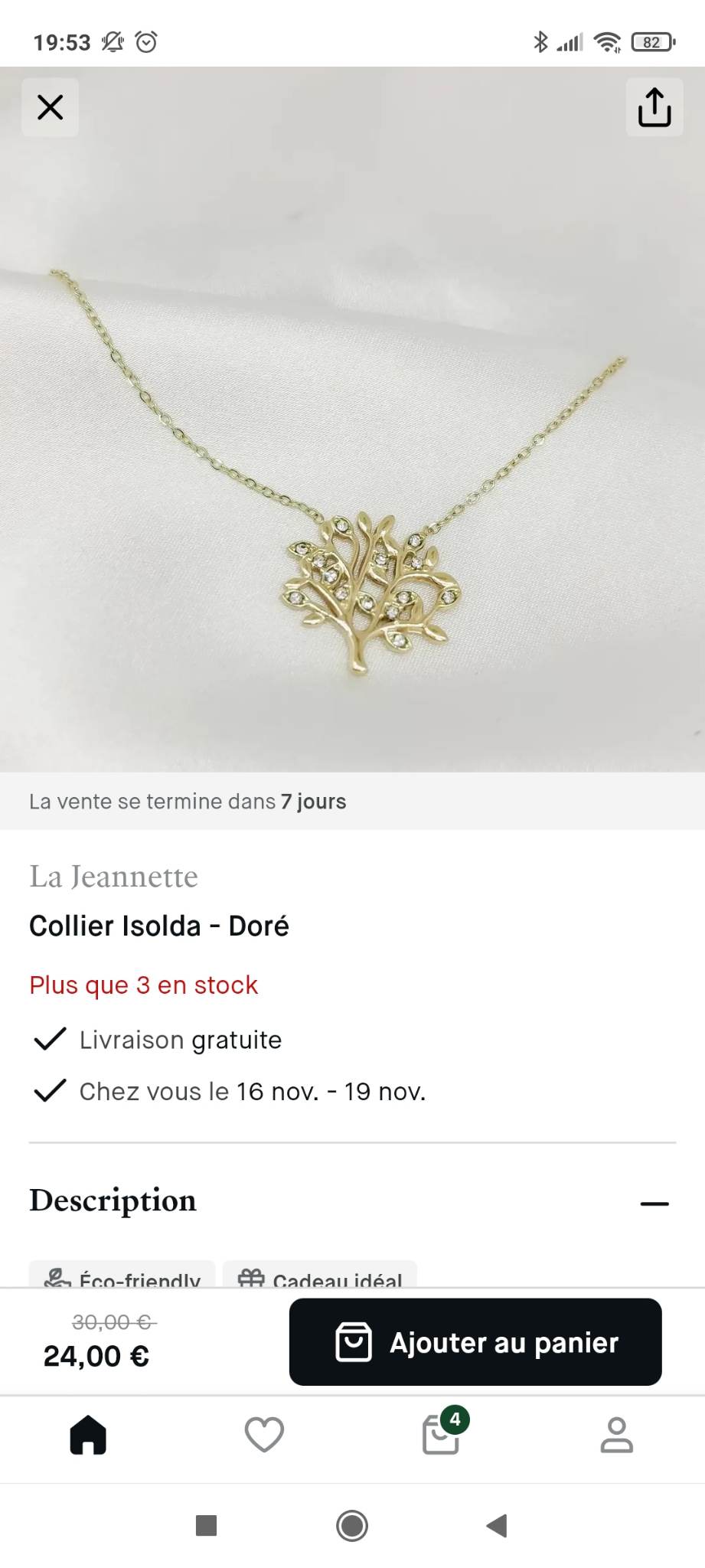Open the favorites heart tab

tap(264, 1434)
